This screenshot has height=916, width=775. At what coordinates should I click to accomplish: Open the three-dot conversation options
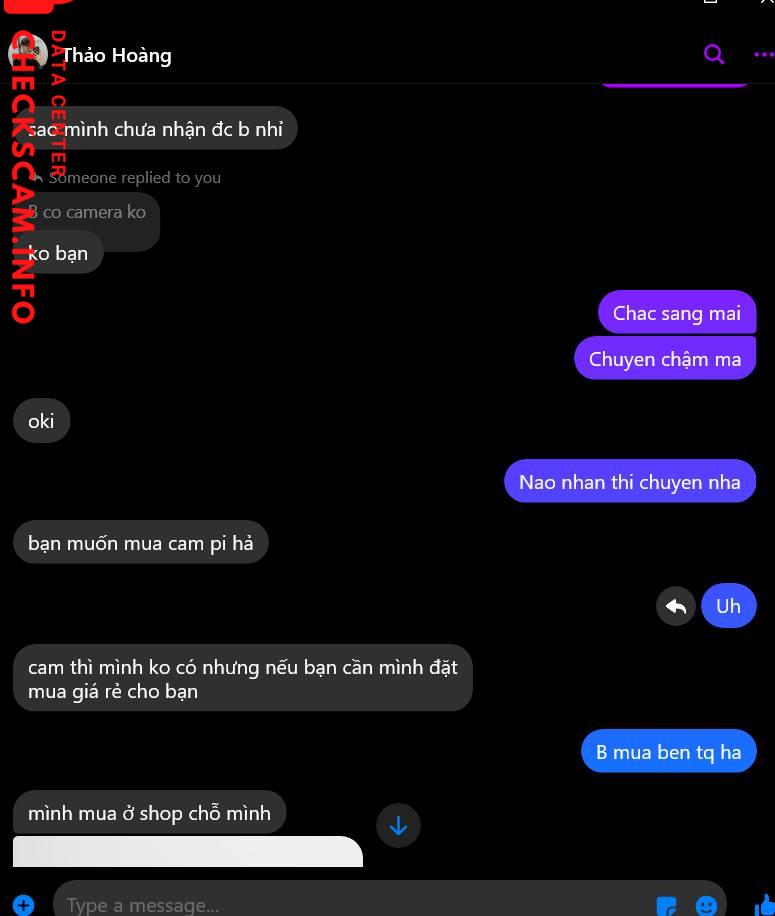pyautogui.click(x=763, y=55)
